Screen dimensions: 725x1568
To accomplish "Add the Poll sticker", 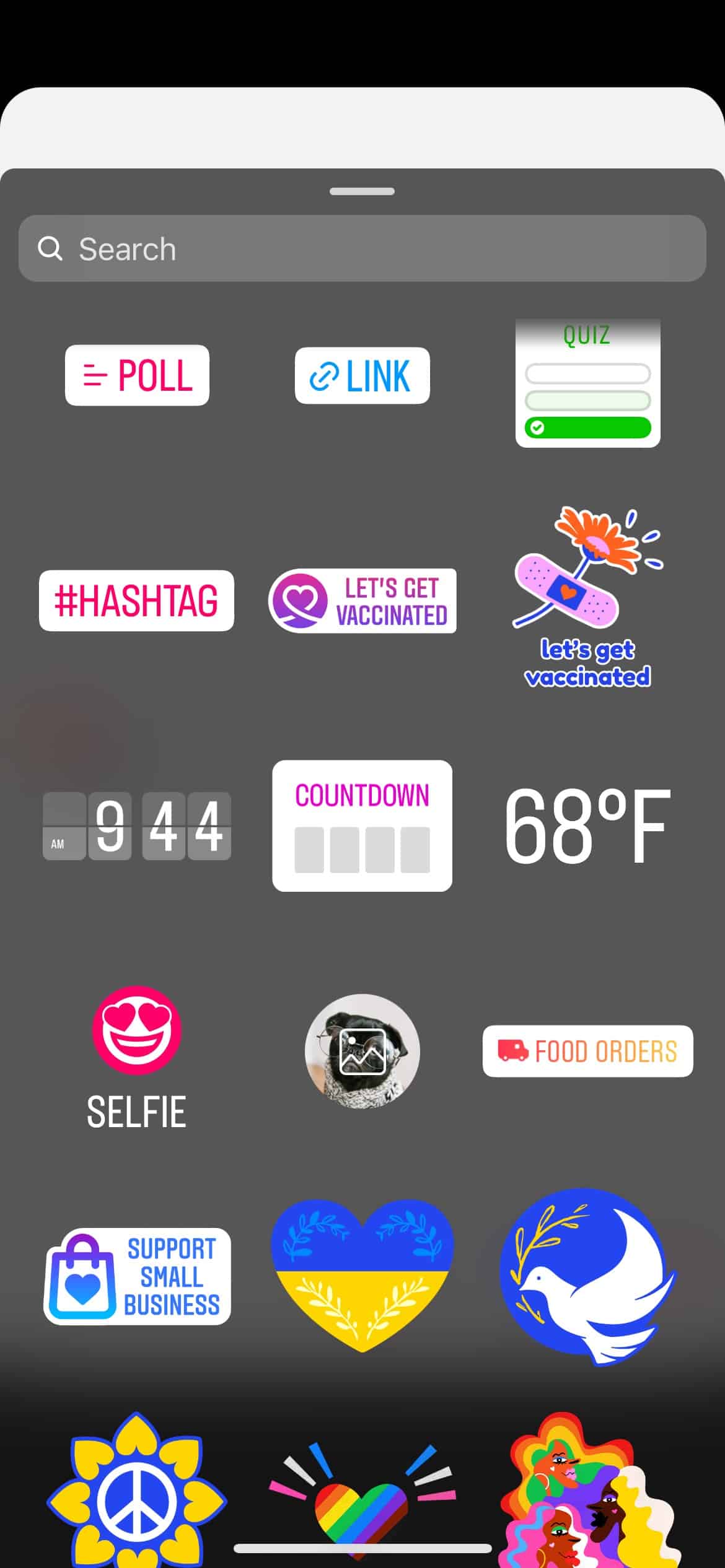I will 136,375.
